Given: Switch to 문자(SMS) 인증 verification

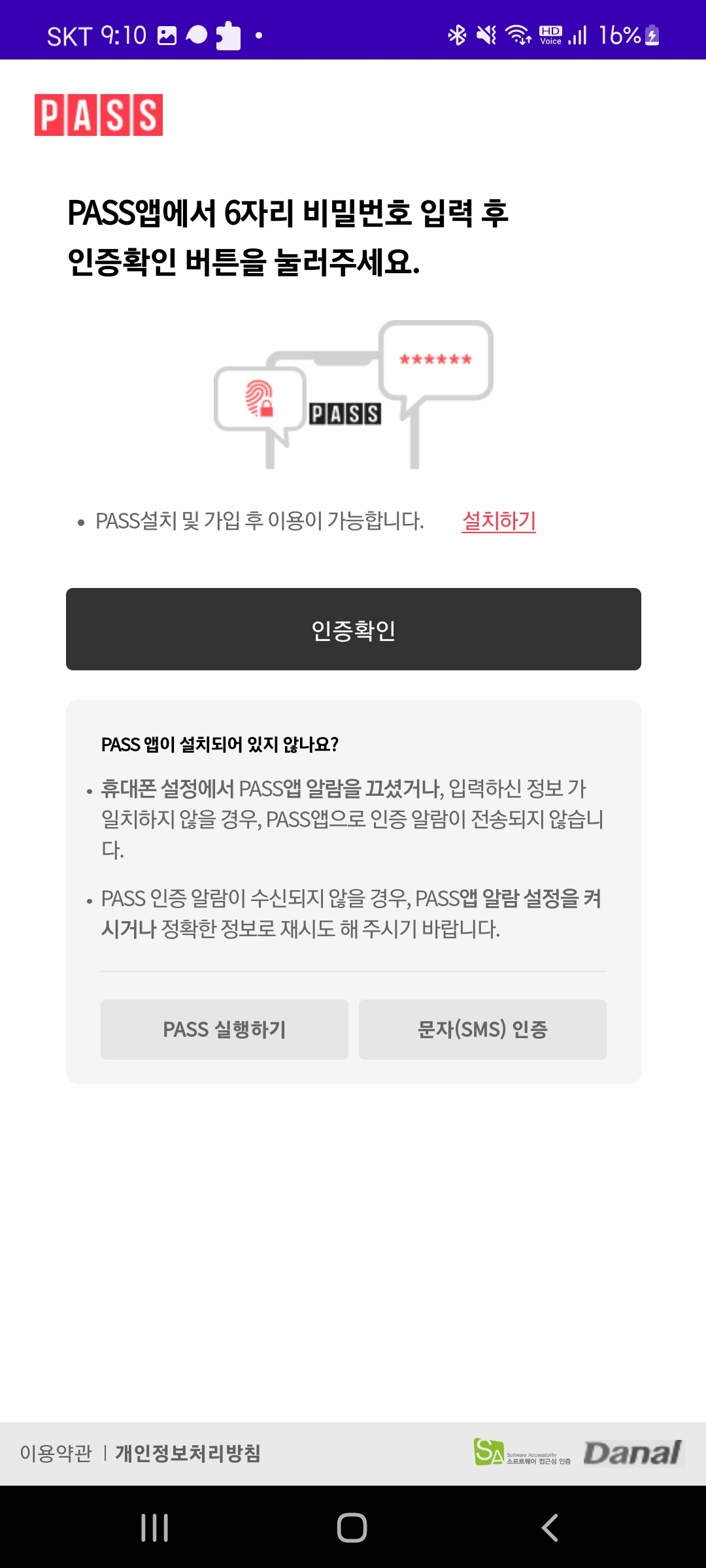Looking at the screenshot, I should [x=482, y=1029].
